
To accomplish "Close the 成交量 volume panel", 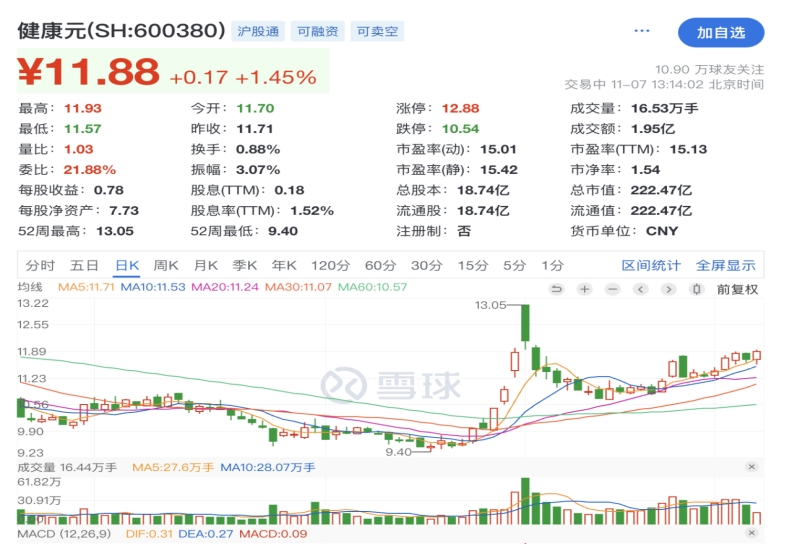I will point(752,467).
